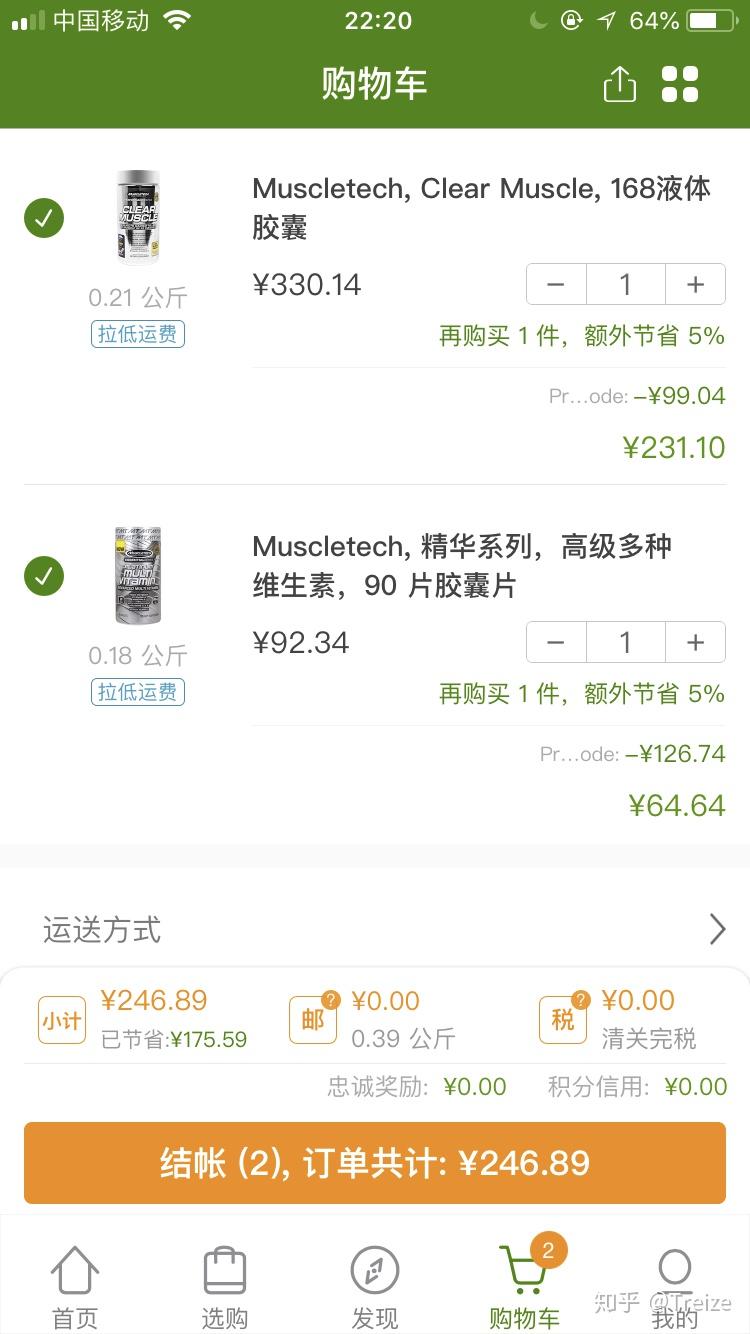Decrease Clear Muscle quantity by one
The height and width of the screenshot is (1334, 750).
click(x=556, y=285)
